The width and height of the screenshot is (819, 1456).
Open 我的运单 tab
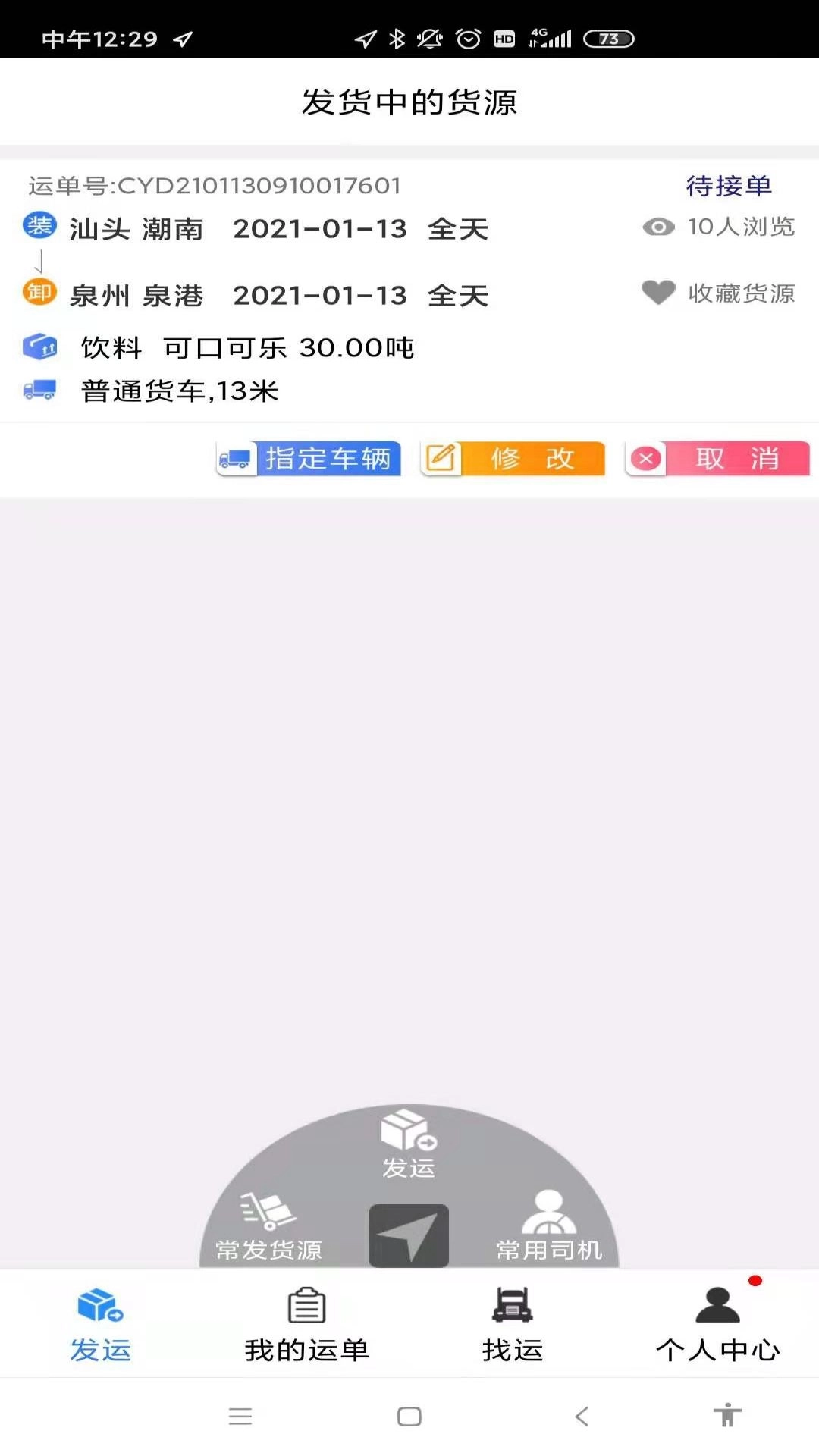click(306, 1324)
